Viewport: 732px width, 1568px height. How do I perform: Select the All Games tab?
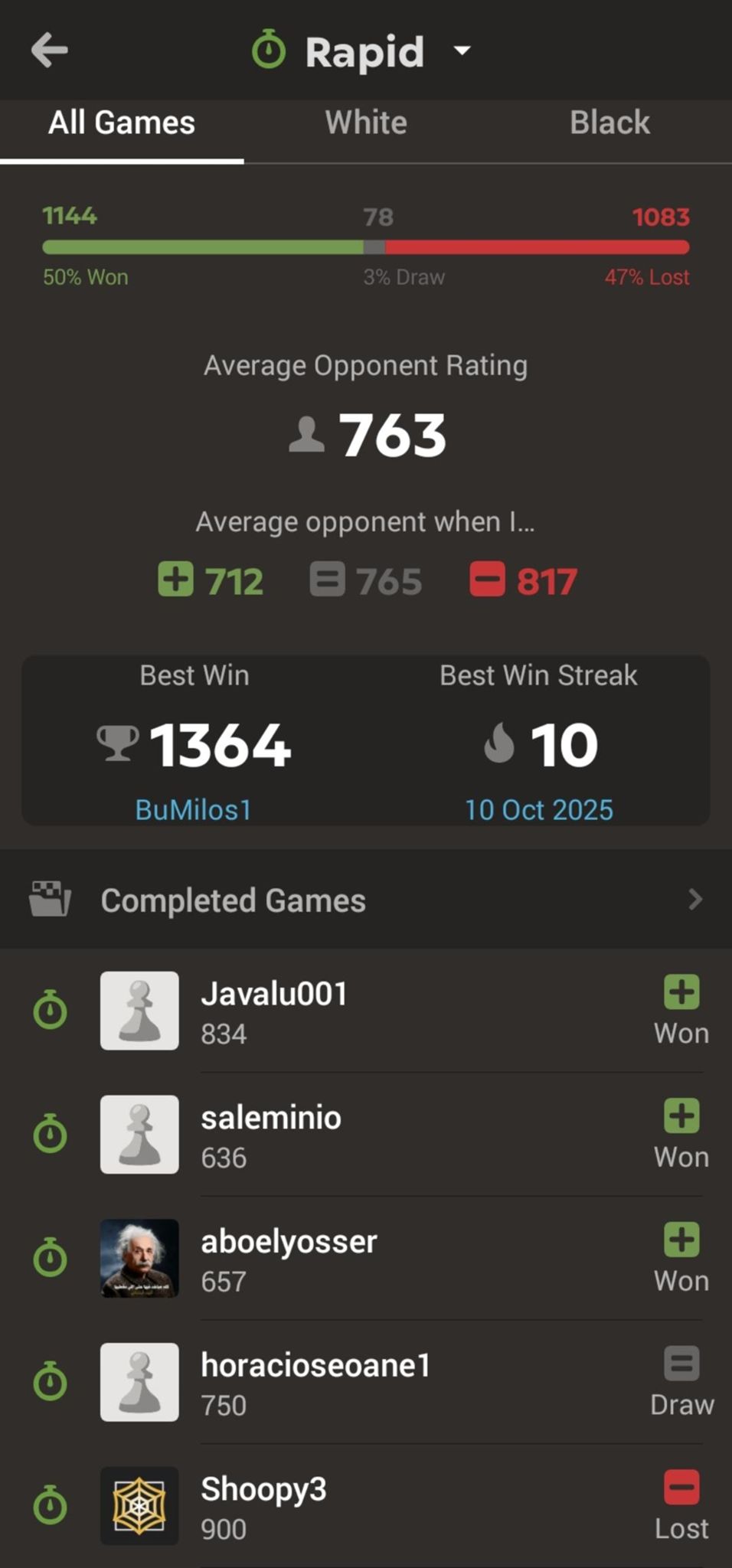pos(122,123)
